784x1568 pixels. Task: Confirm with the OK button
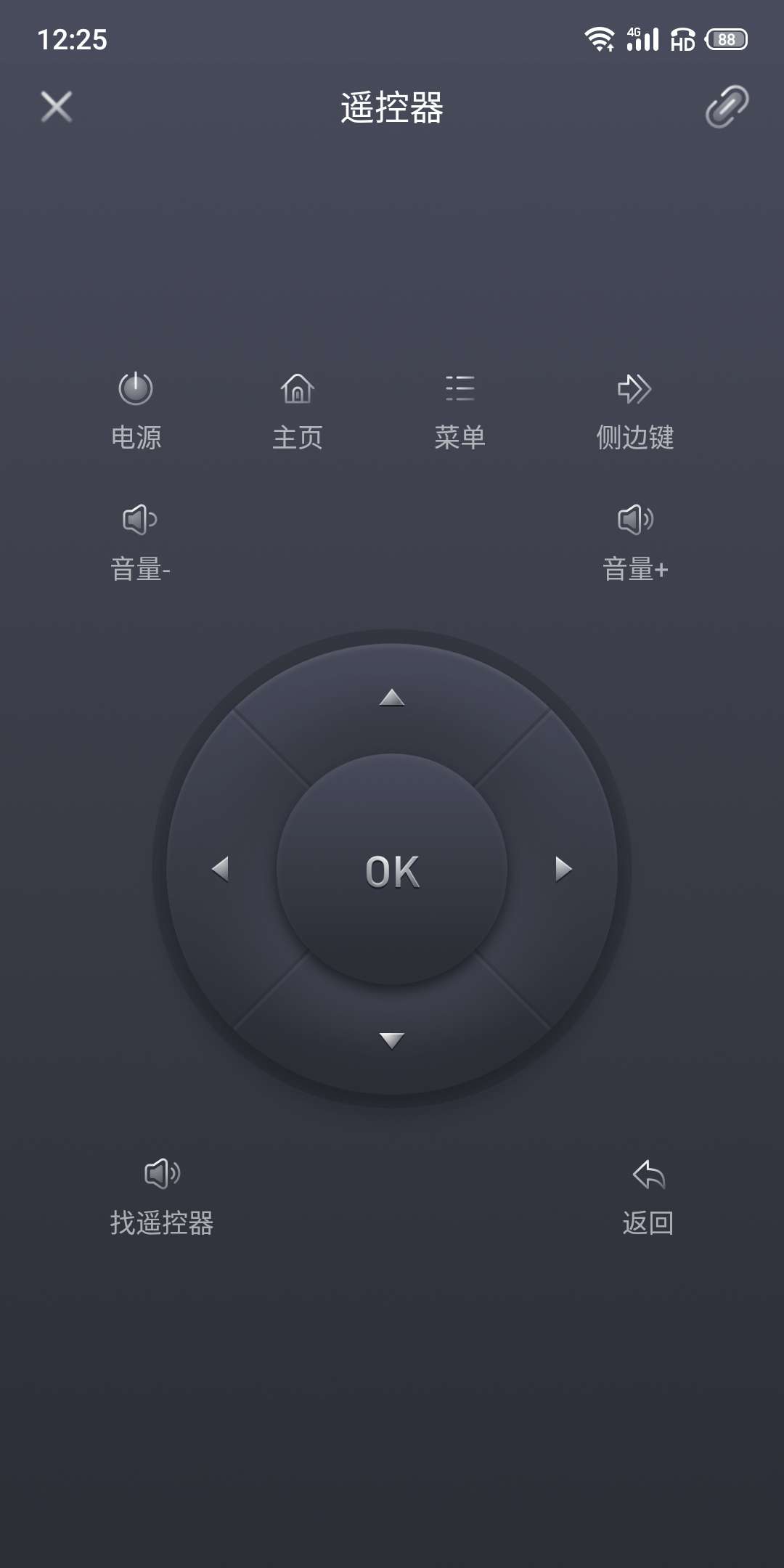click(392, 869)
